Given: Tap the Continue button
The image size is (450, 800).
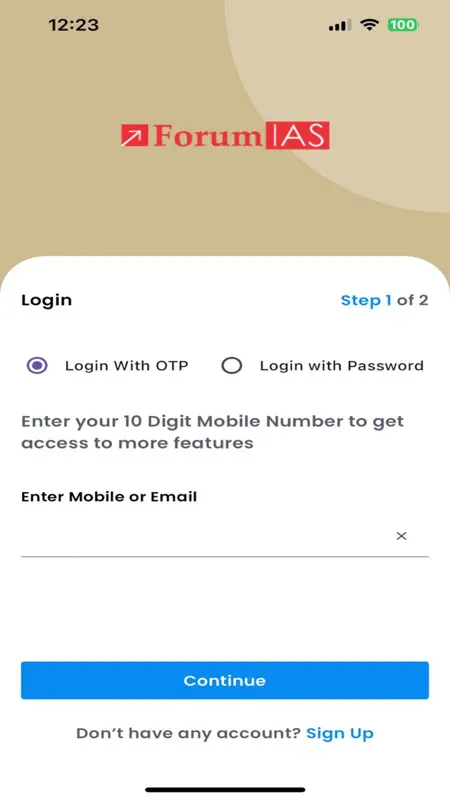Looking at the screenshot, I should click(224, 681).
